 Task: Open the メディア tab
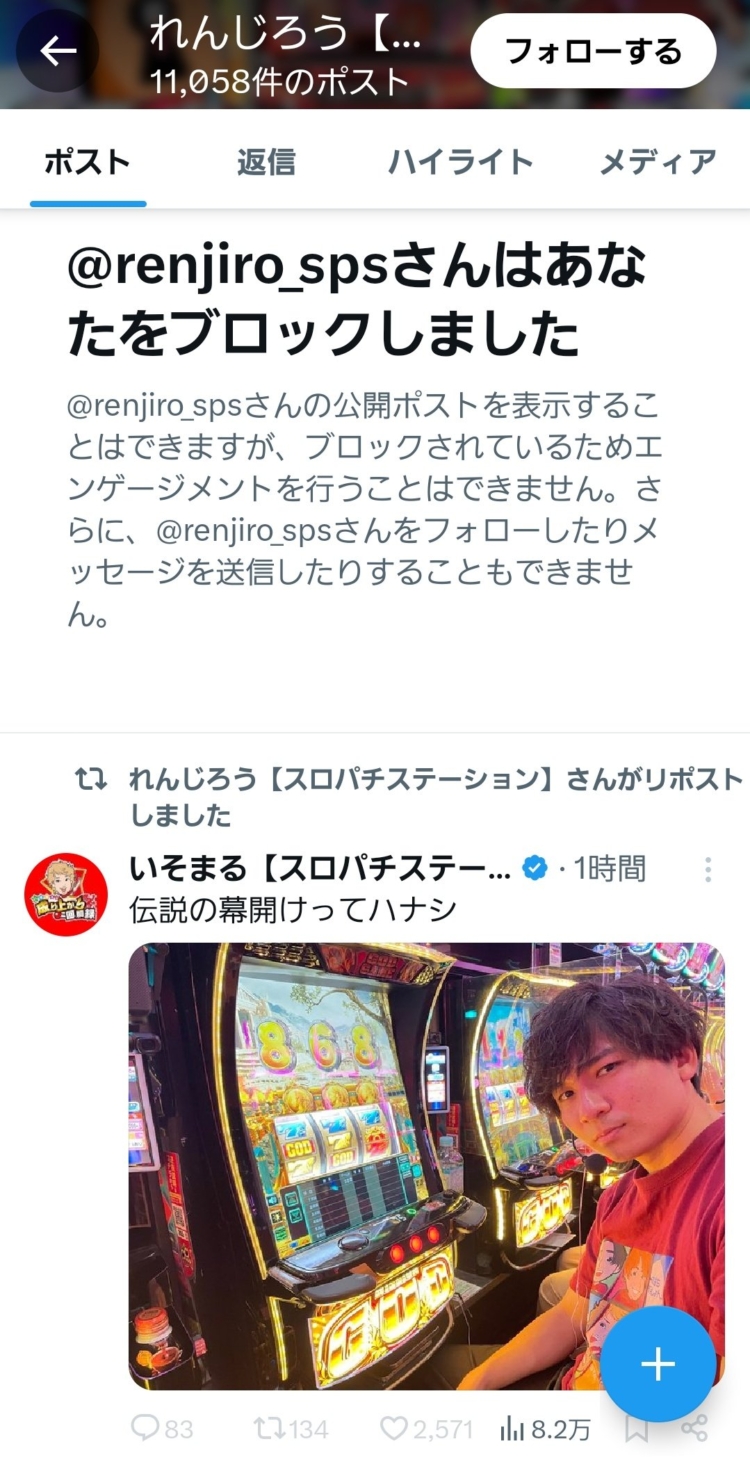click(x=657, y=162)
